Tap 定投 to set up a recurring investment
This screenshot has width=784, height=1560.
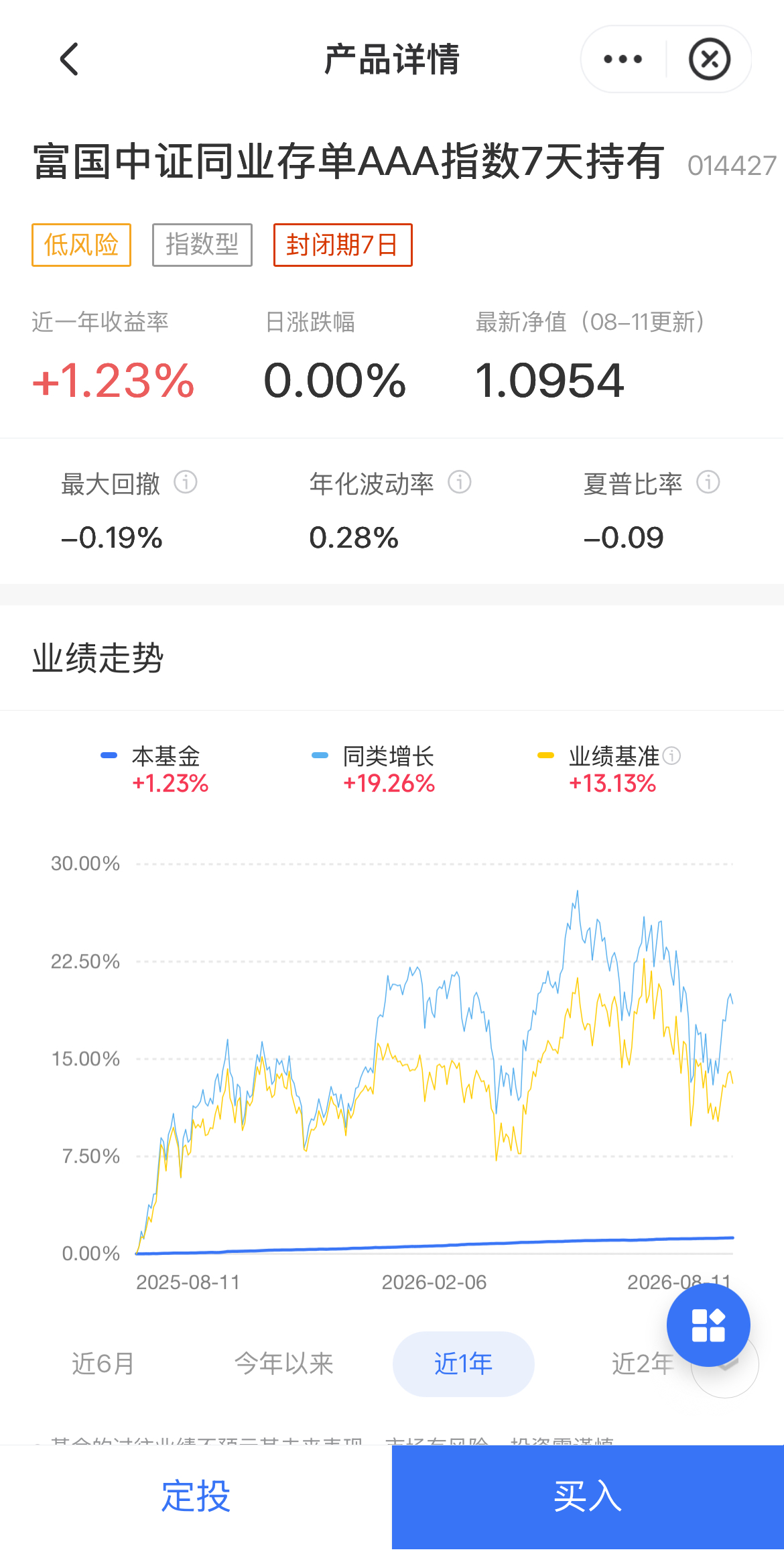196,1496
